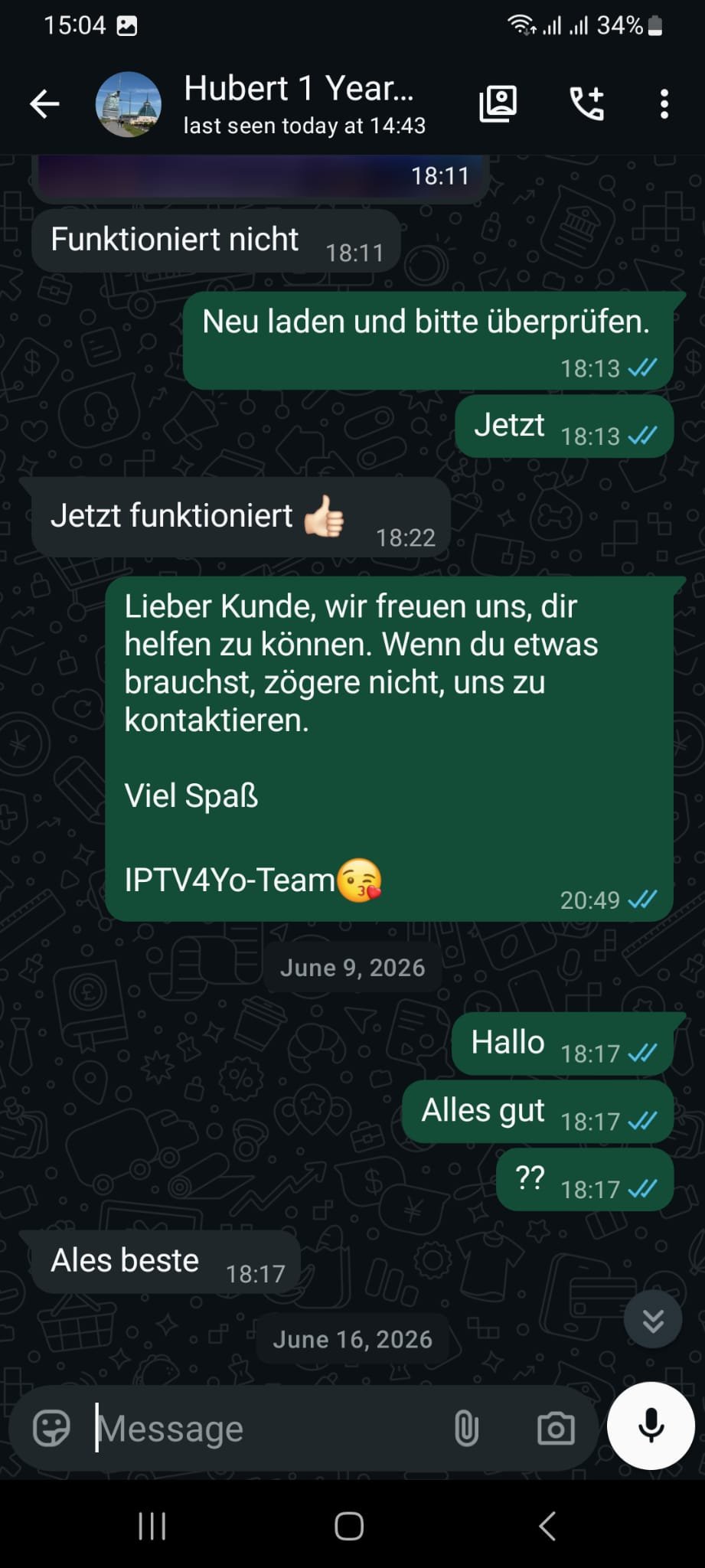
Task: Open the emoji and sticker picker
Action: (52, 1428)
